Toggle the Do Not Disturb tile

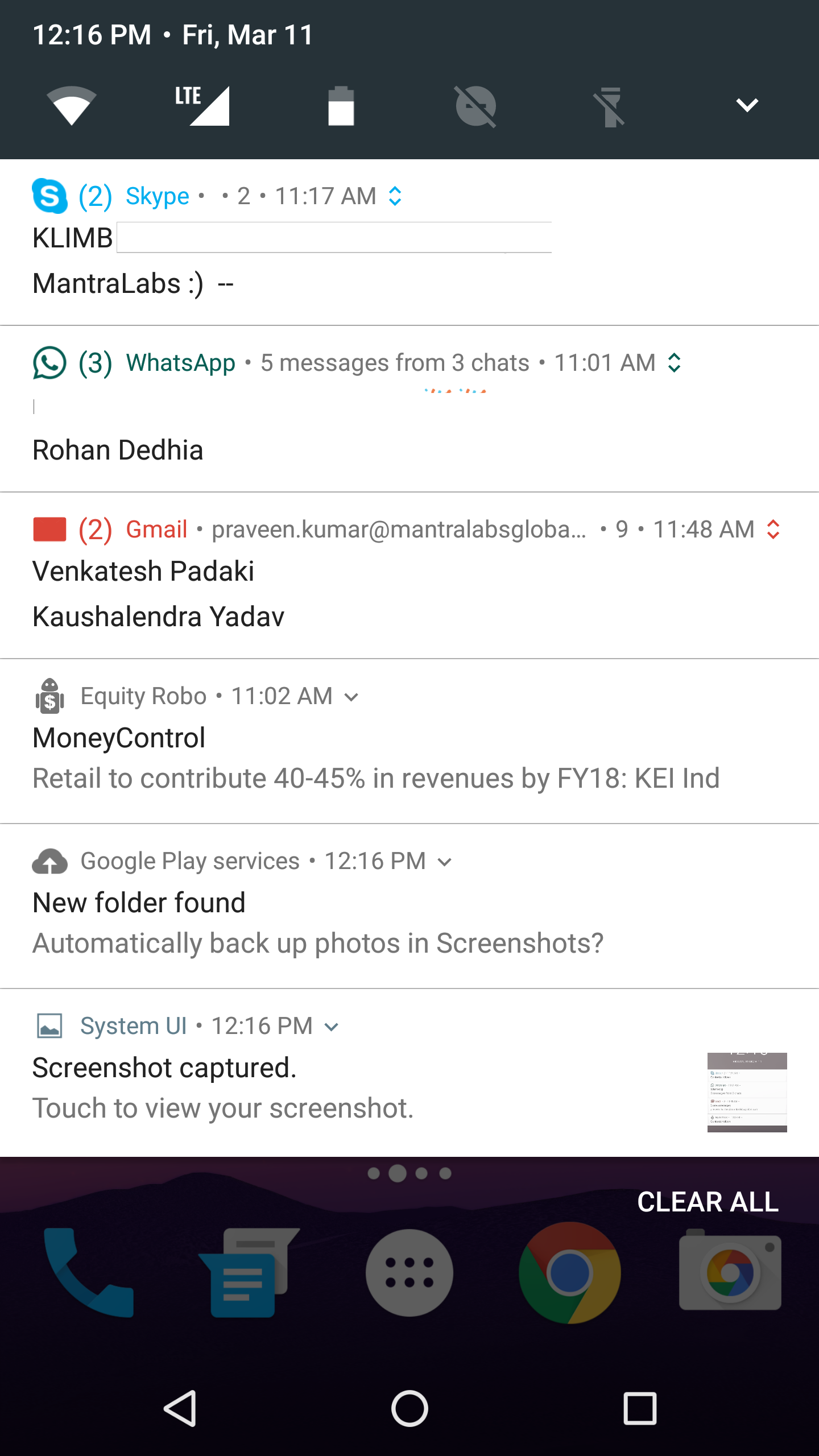tap(476, 106)
